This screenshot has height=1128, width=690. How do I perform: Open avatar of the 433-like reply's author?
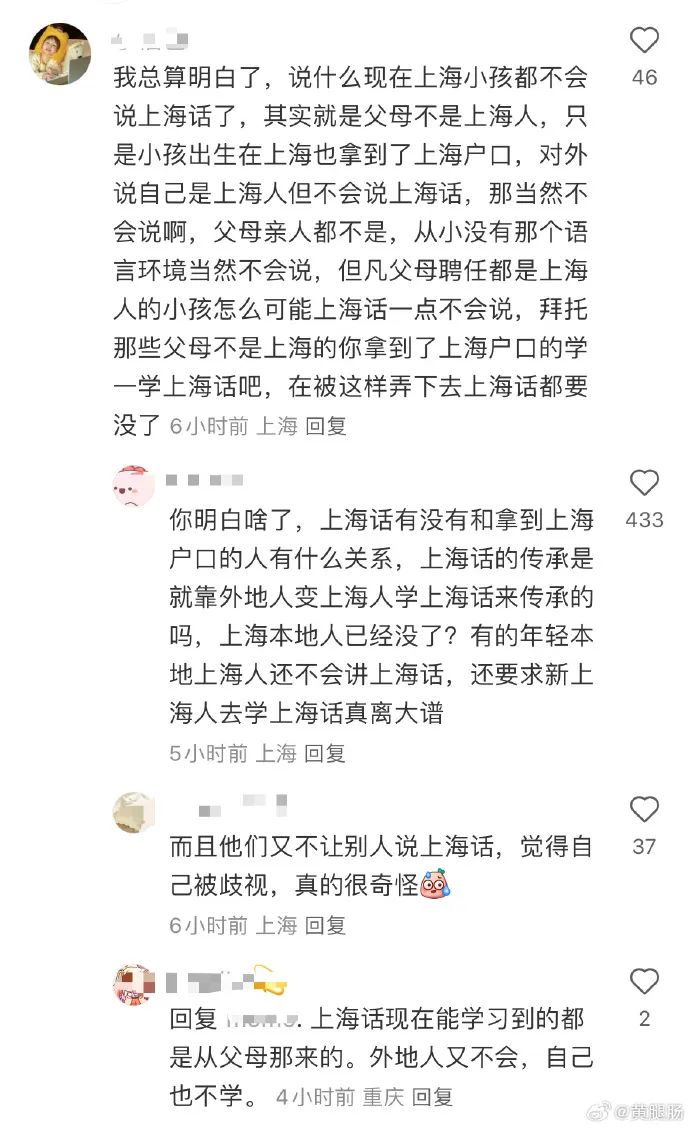[x=134, y=487]
